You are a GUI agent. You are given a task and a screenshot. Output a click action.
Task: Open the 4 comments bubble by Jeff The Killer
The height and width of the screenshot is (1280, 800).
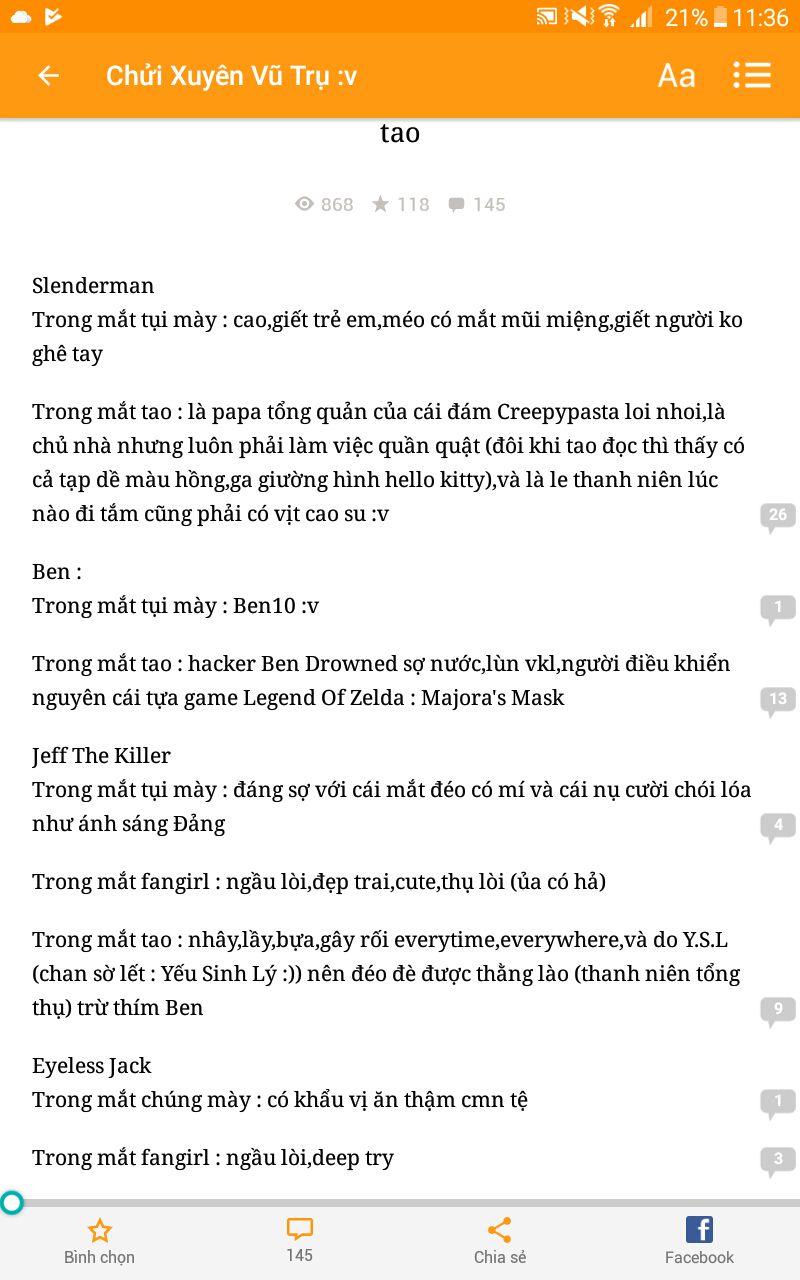click(778, 828)
